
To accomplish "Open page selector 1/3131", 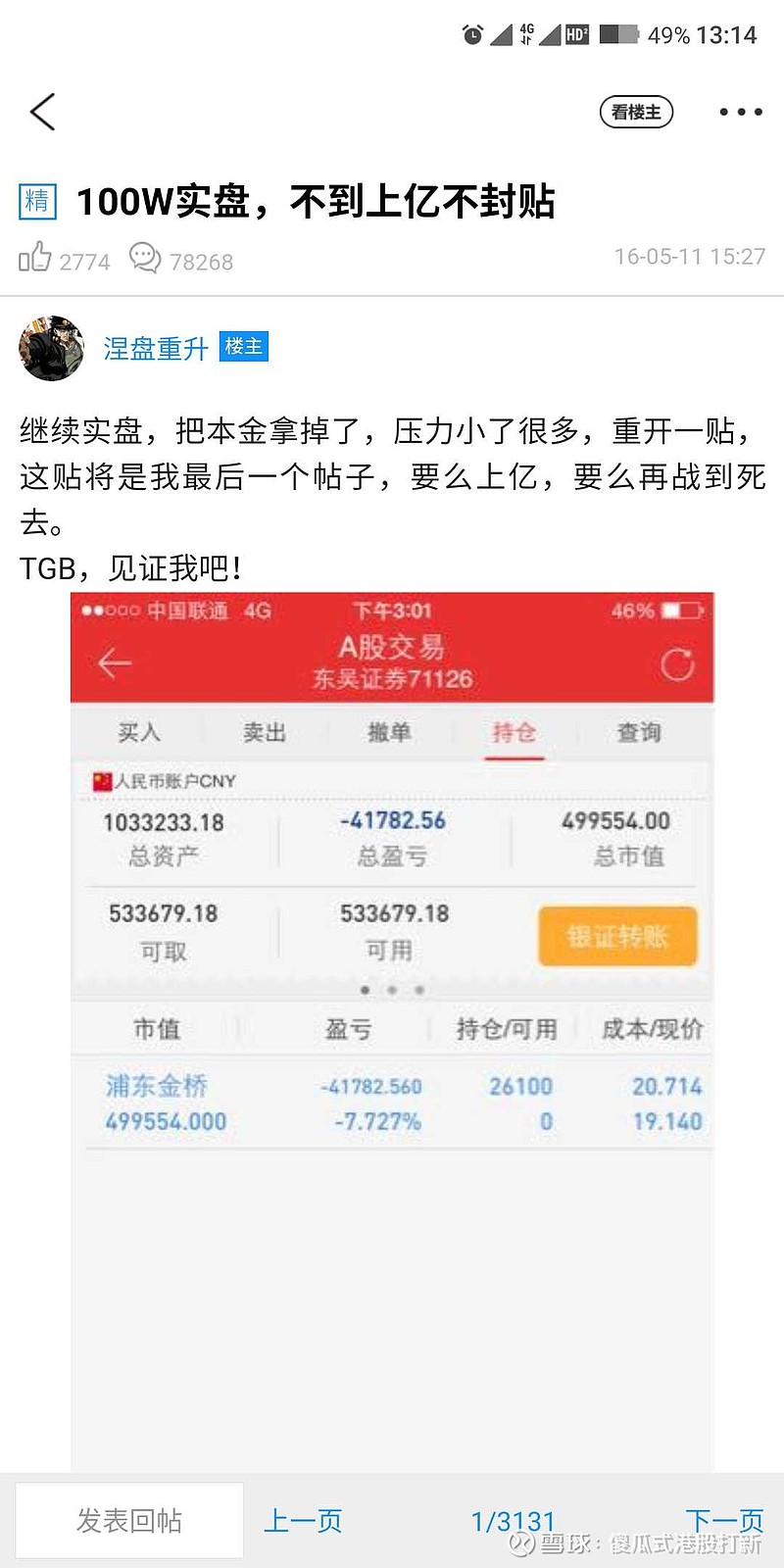I will (513, 1521).
